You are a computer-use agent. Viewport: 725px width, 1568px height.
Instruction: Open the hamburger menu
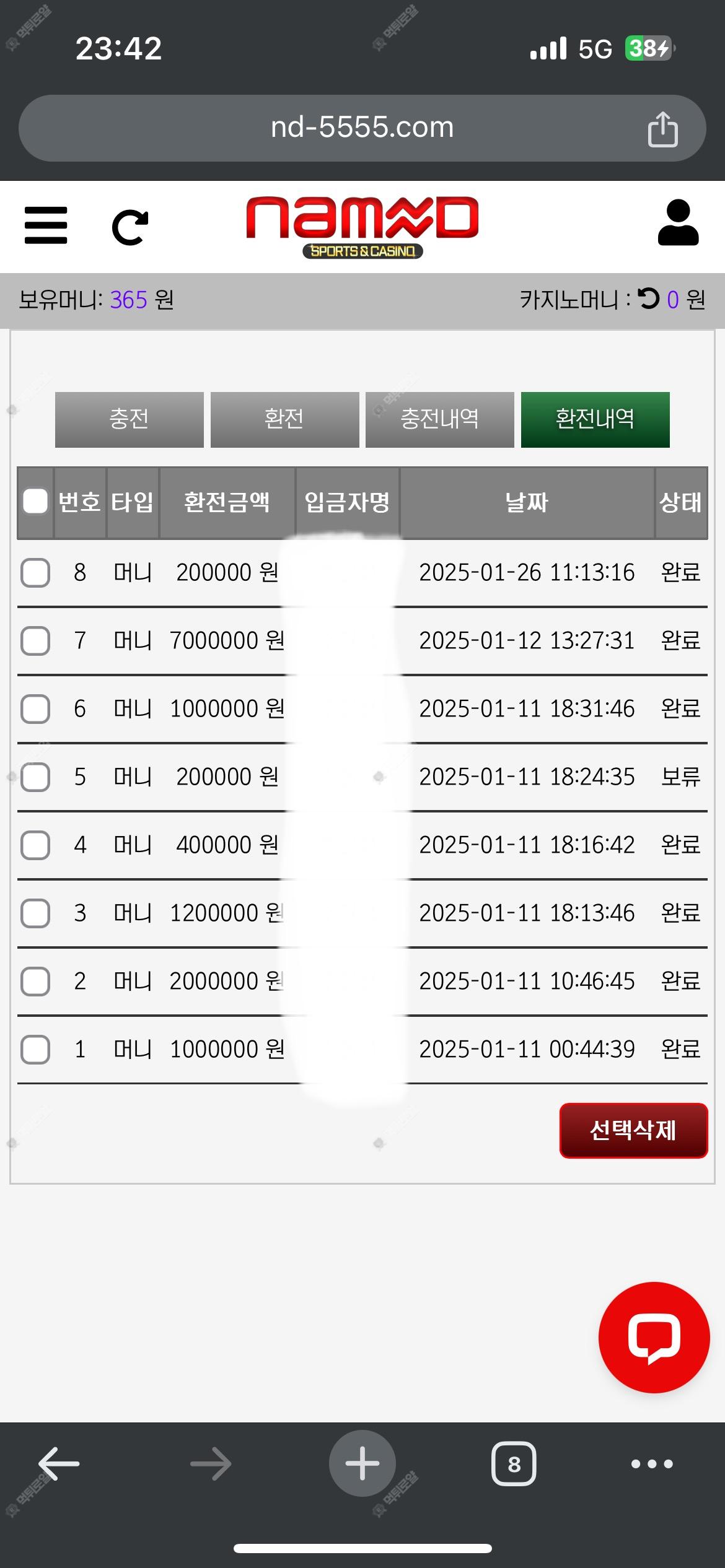coord(46,225)
